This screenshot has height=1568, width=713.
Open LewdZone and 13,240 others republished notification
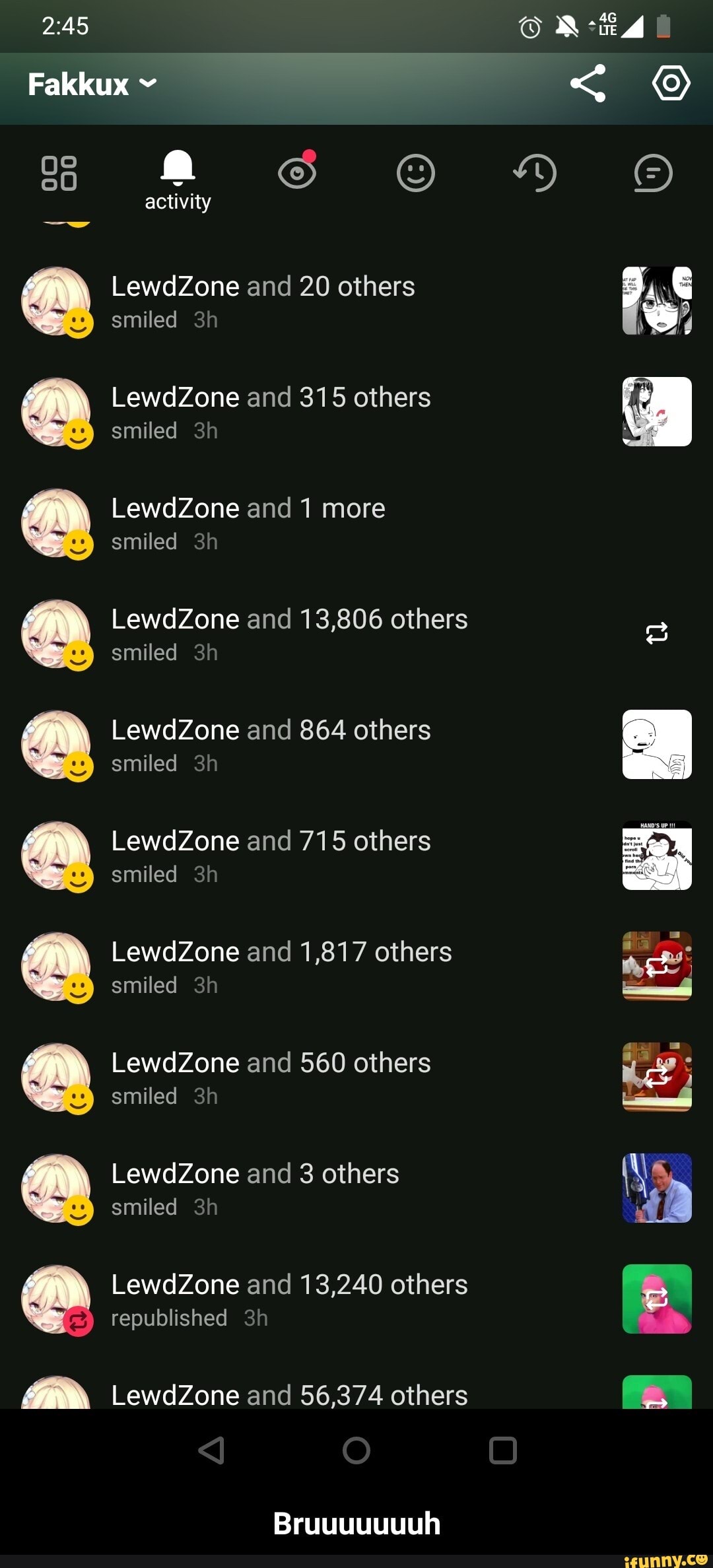289,1299
